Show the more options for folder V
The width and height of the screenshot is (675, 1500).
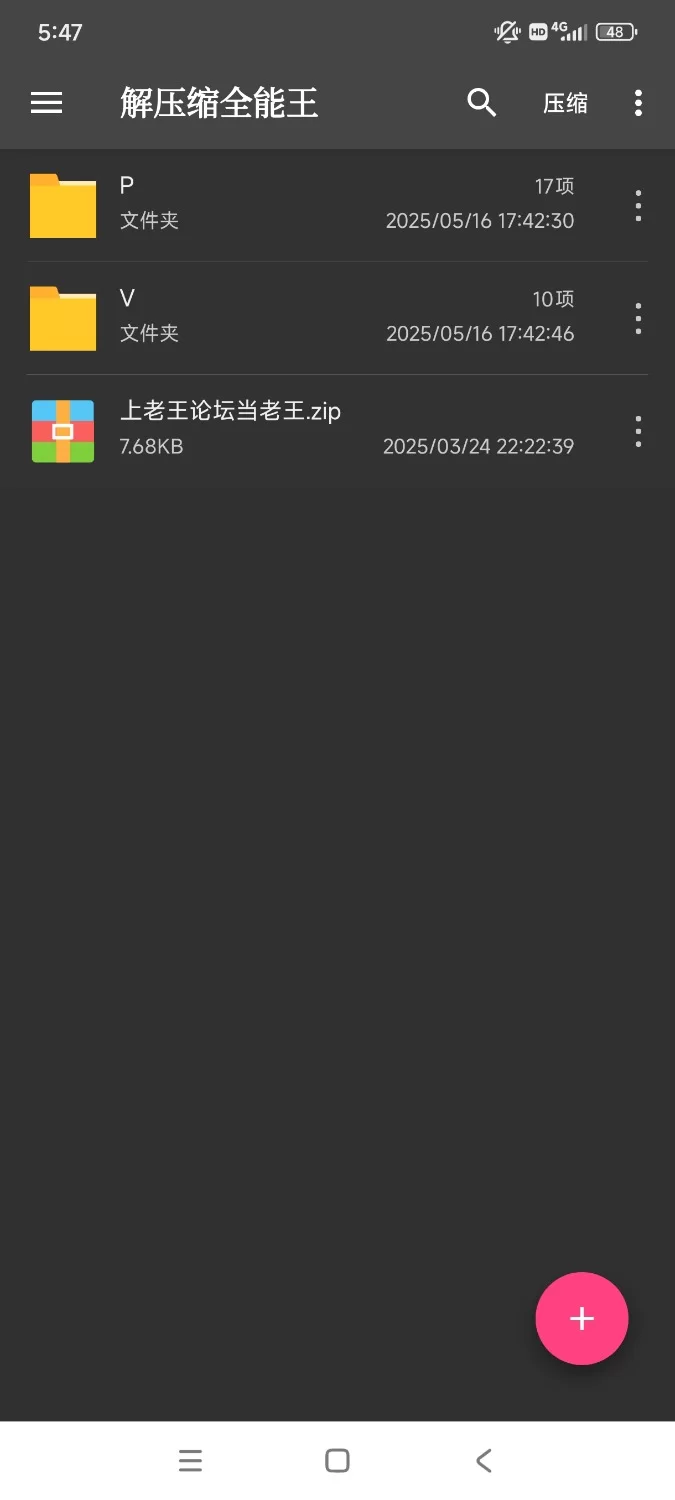[x=638, y=318]
